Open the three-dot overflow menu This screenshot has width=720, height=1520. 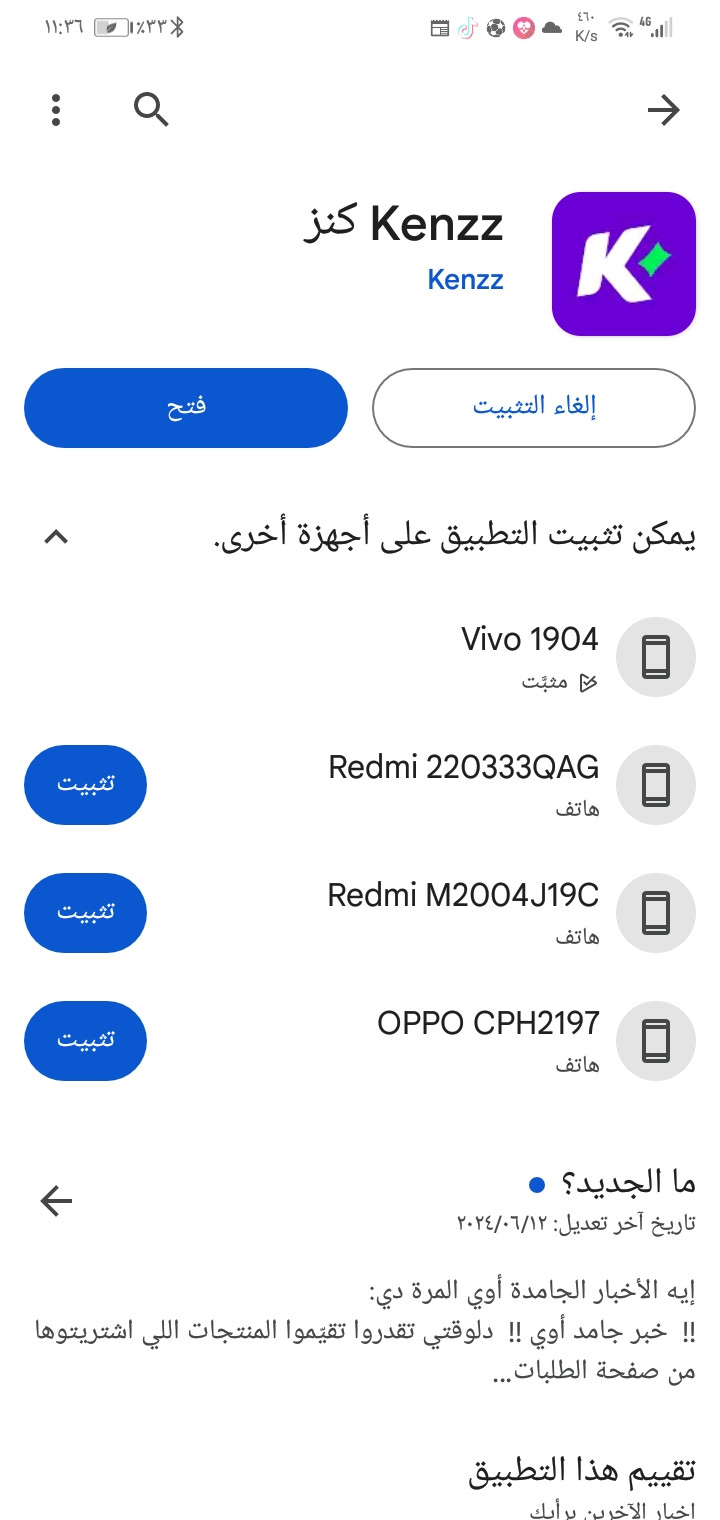click(x=56, y=110)
